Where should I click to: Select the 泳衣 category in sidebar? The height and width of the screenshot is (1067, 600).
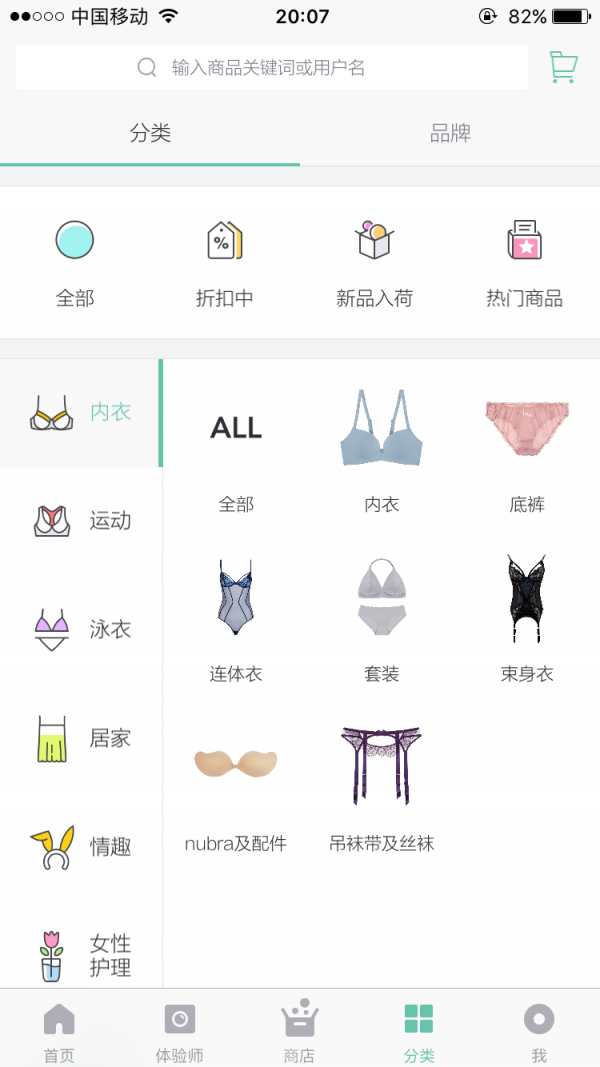click(82, 629)
